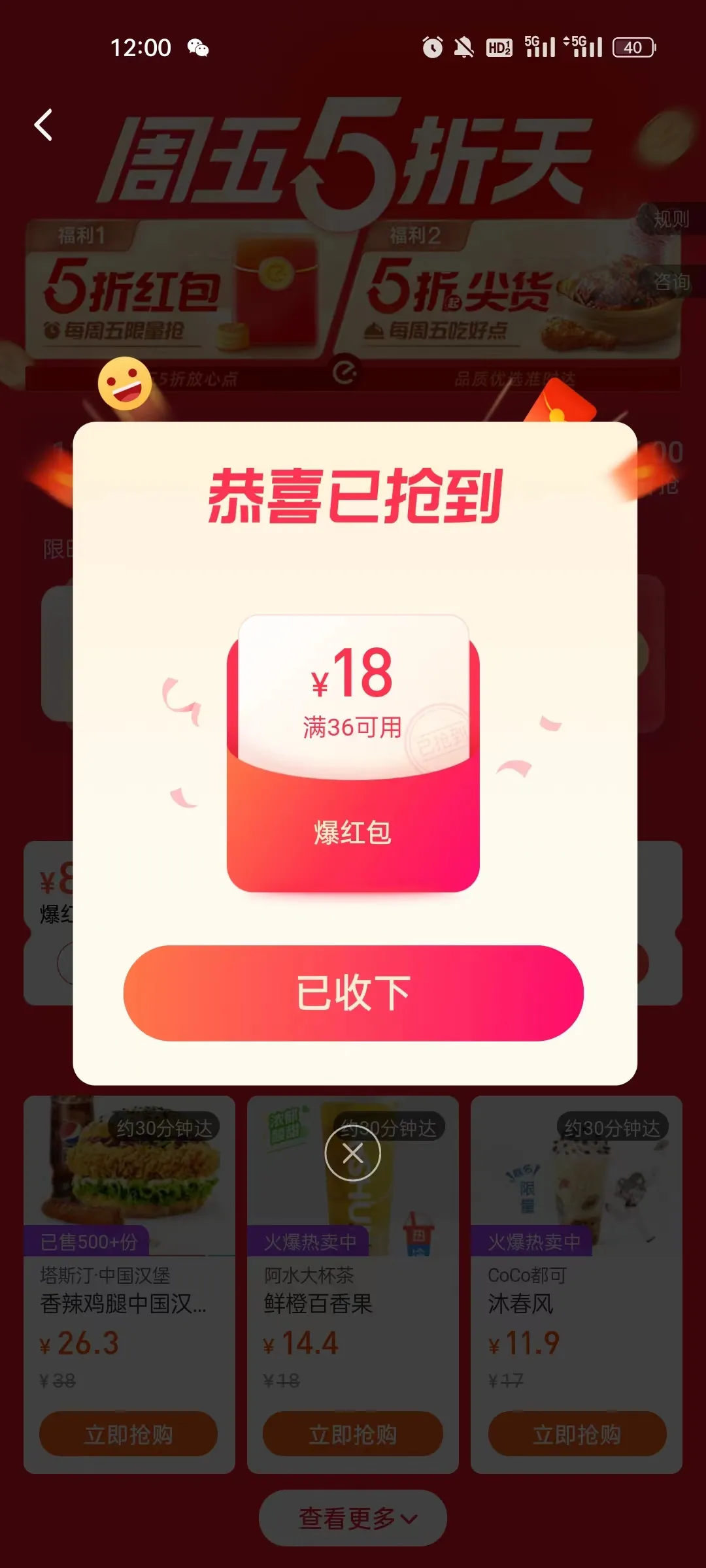Go back using the top arrow
This screenshot has height=1568, width=706.
pyautogui.click(x=43, y=125)
